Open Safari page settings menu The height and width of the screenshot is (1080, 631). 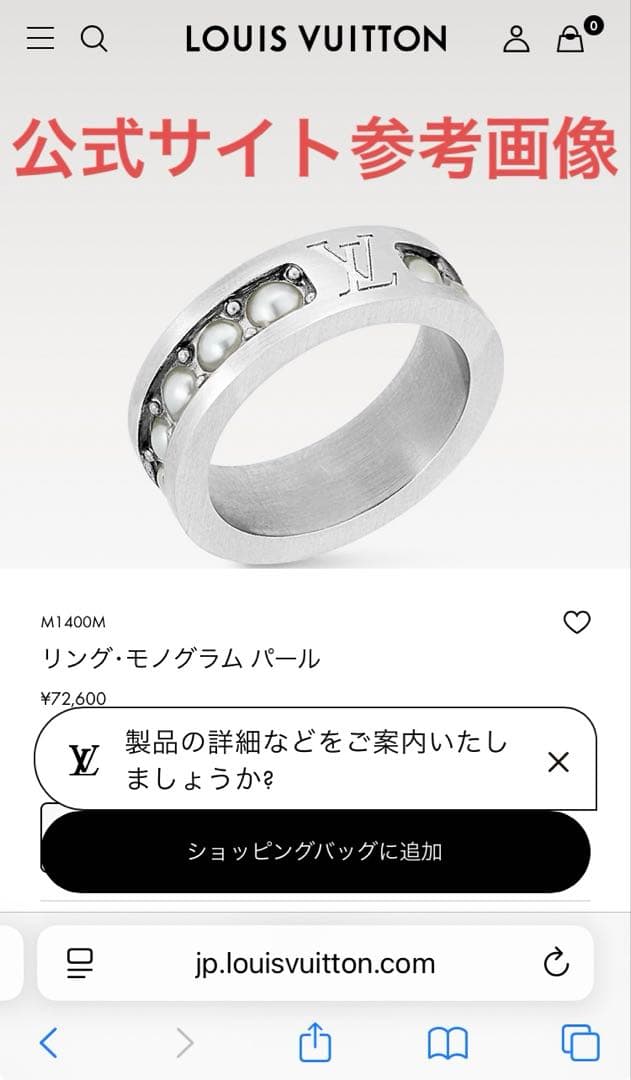pyautogui.click(x=80, y=963)
